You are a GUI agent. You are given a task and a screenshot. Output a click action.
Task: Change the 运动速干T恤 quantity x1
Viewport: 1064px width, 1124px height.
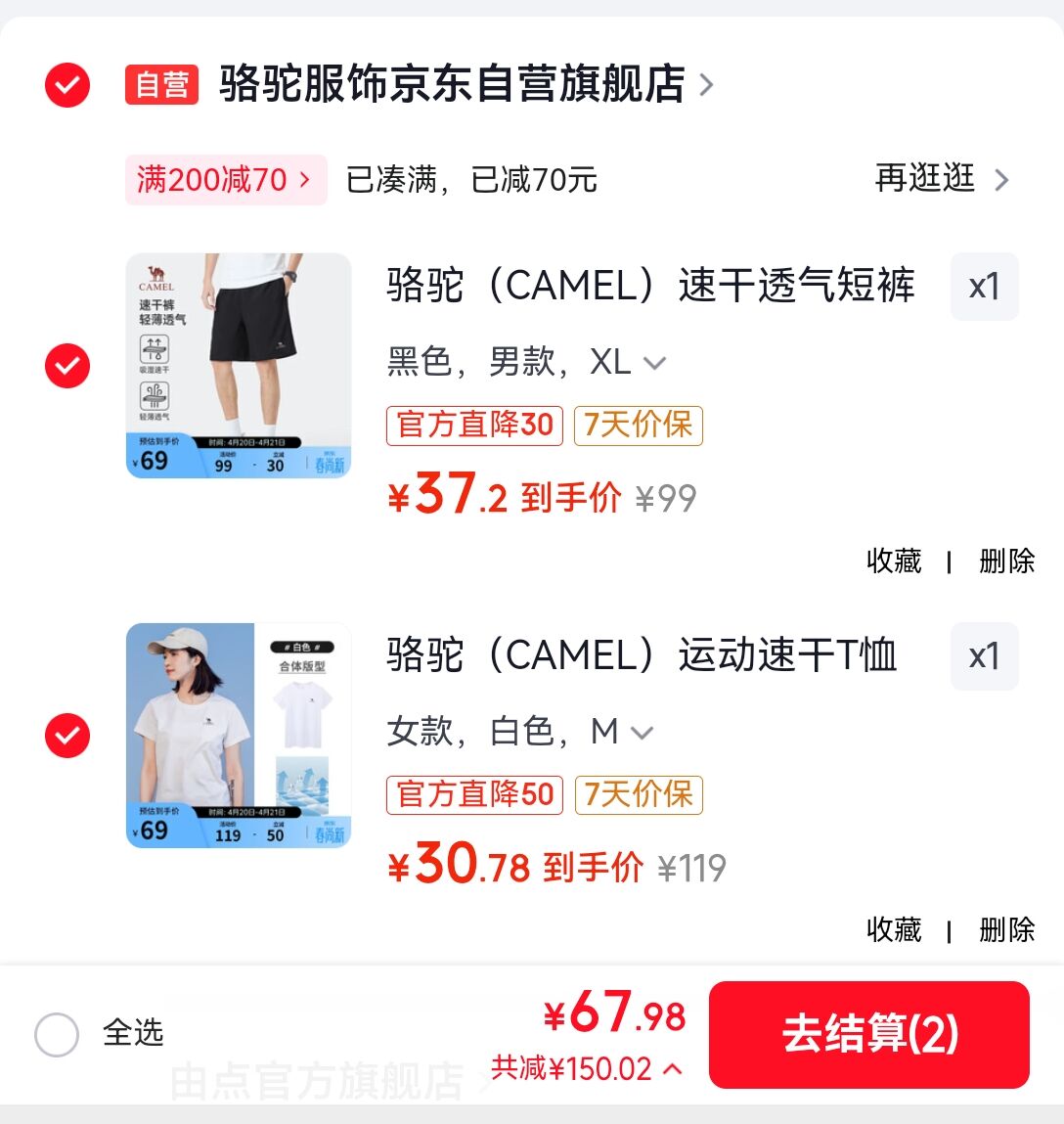pyautogui.click(x=984, y=655)
